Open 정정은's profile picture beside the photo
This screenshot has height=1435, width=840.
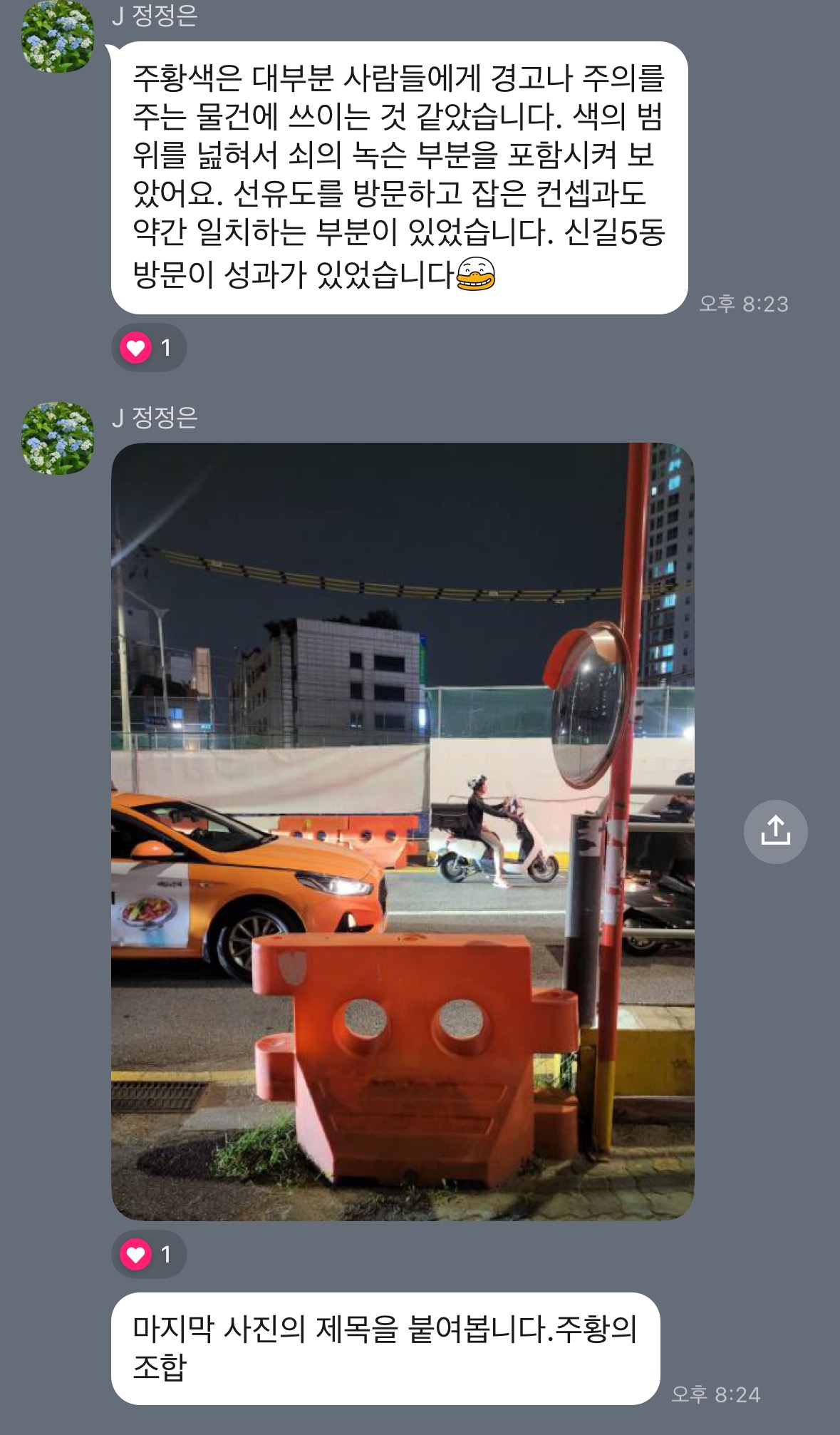click(58, 438)
